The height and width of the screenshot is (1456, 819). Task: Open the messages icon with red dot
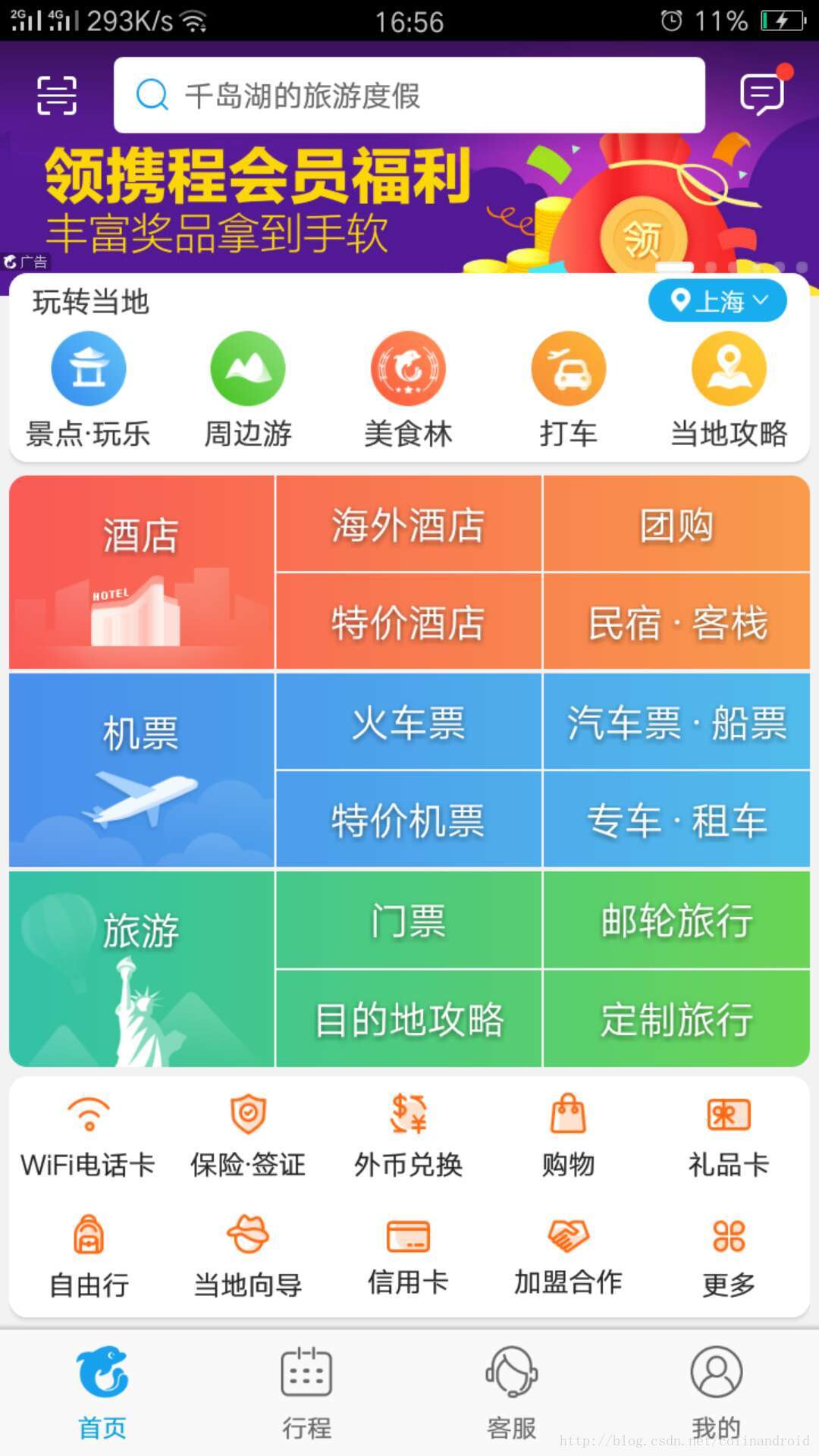761,94
